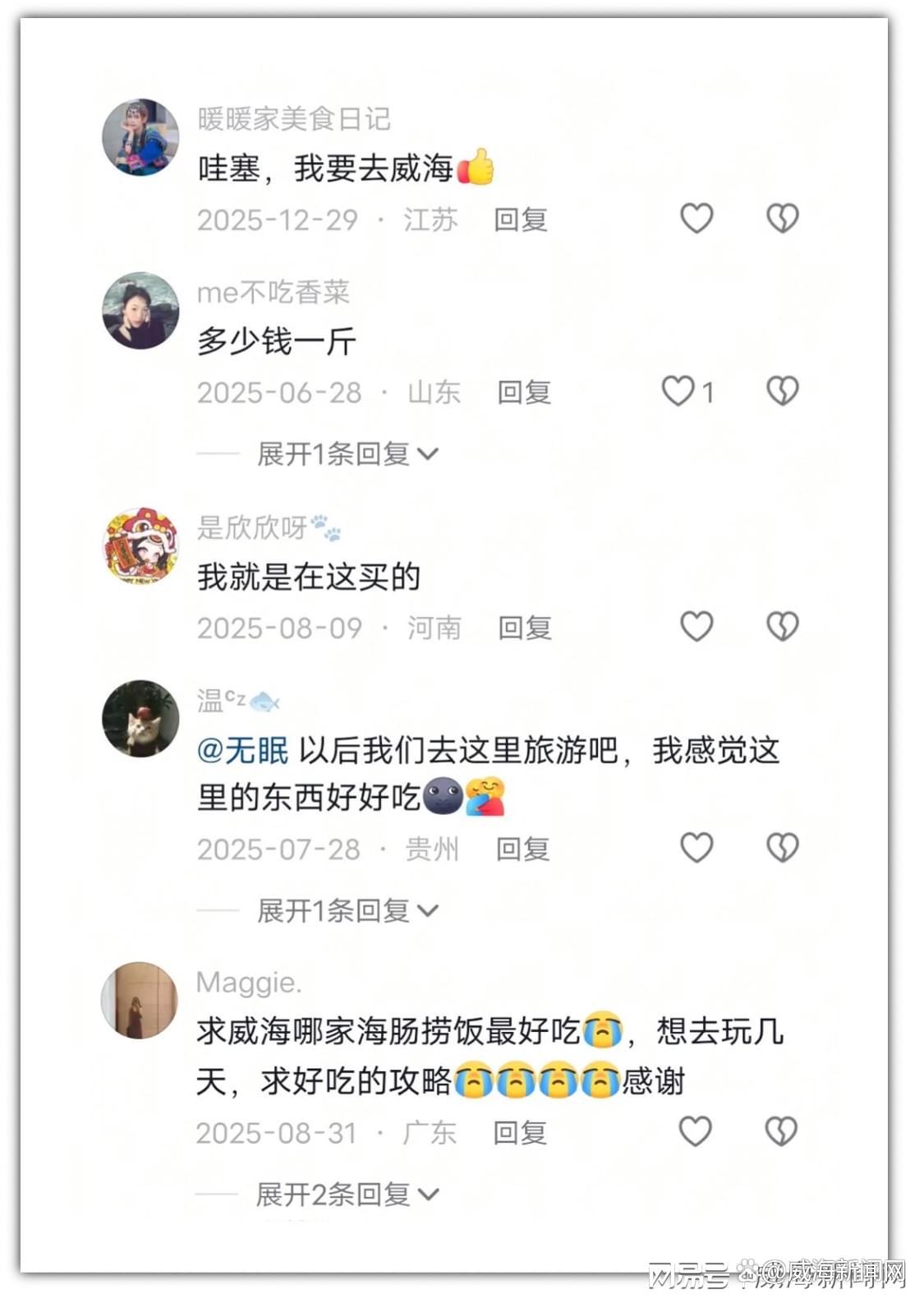
Task: Like me不吃香菜's comment 多少钱一斤
Action: click(678, 391)
